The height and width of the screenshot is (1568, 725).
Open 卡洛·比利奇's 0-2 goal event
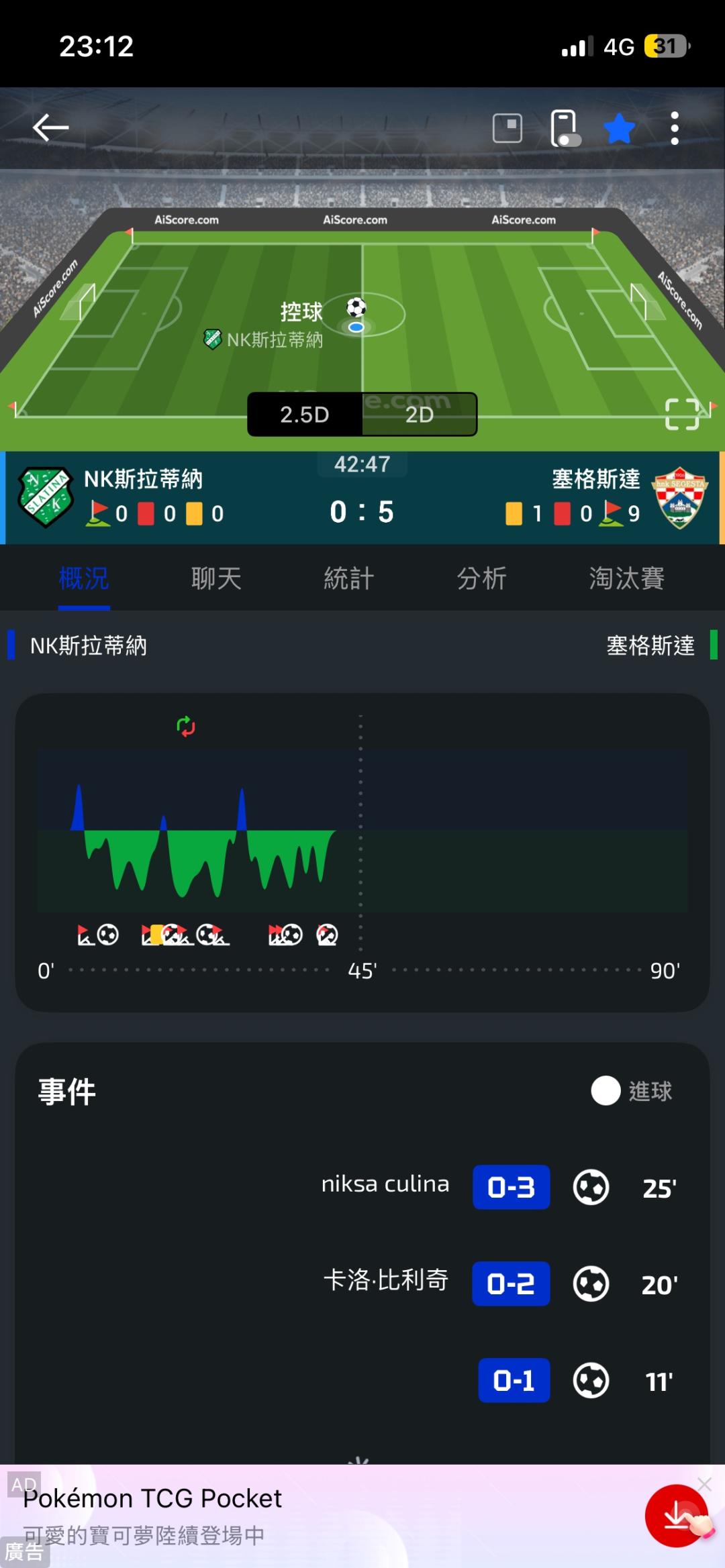pos(500,1284)
